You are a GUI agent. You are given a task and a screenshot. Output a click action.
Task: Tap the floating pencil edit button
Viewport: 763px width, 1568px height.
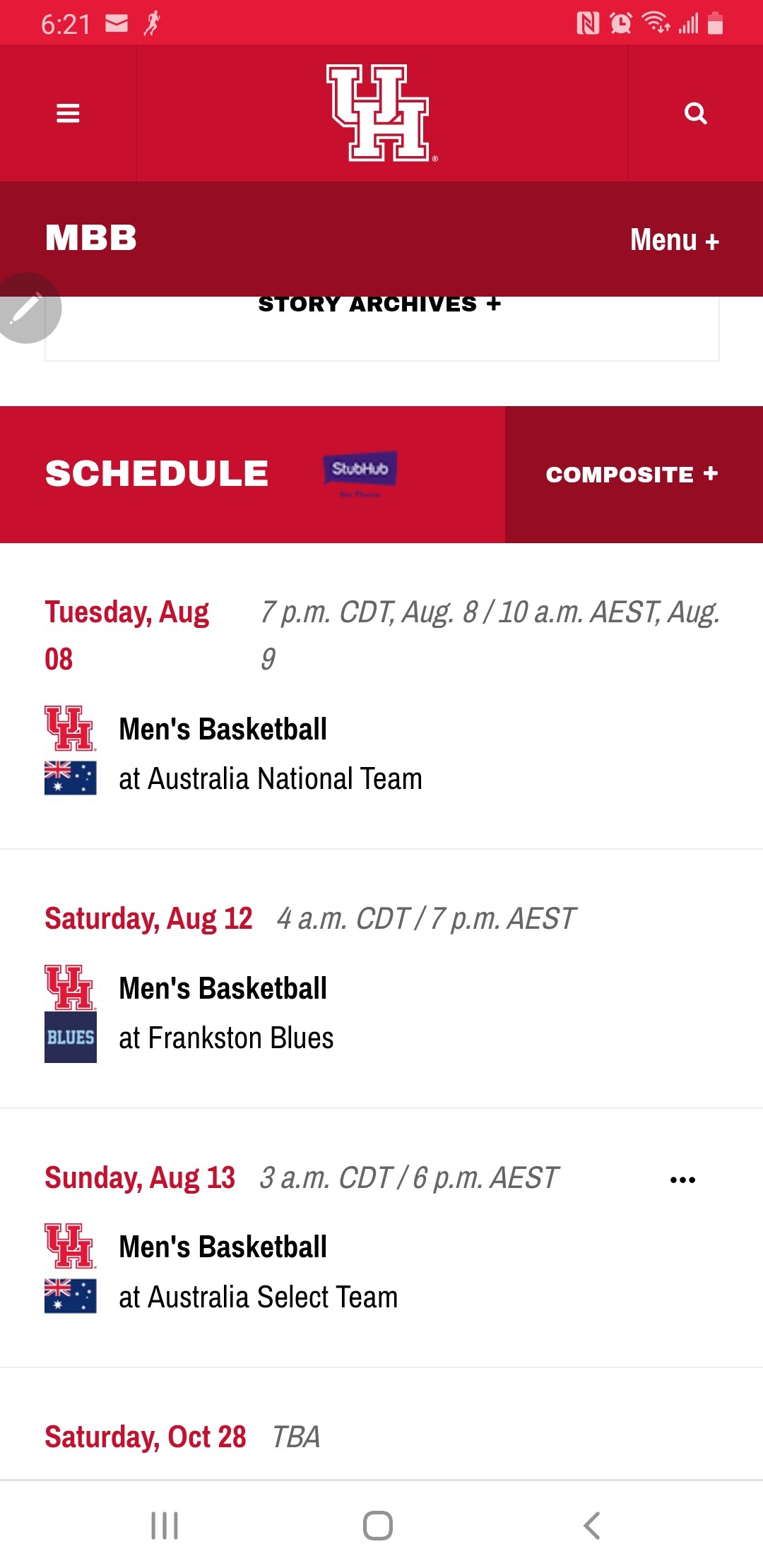point(27,308)
